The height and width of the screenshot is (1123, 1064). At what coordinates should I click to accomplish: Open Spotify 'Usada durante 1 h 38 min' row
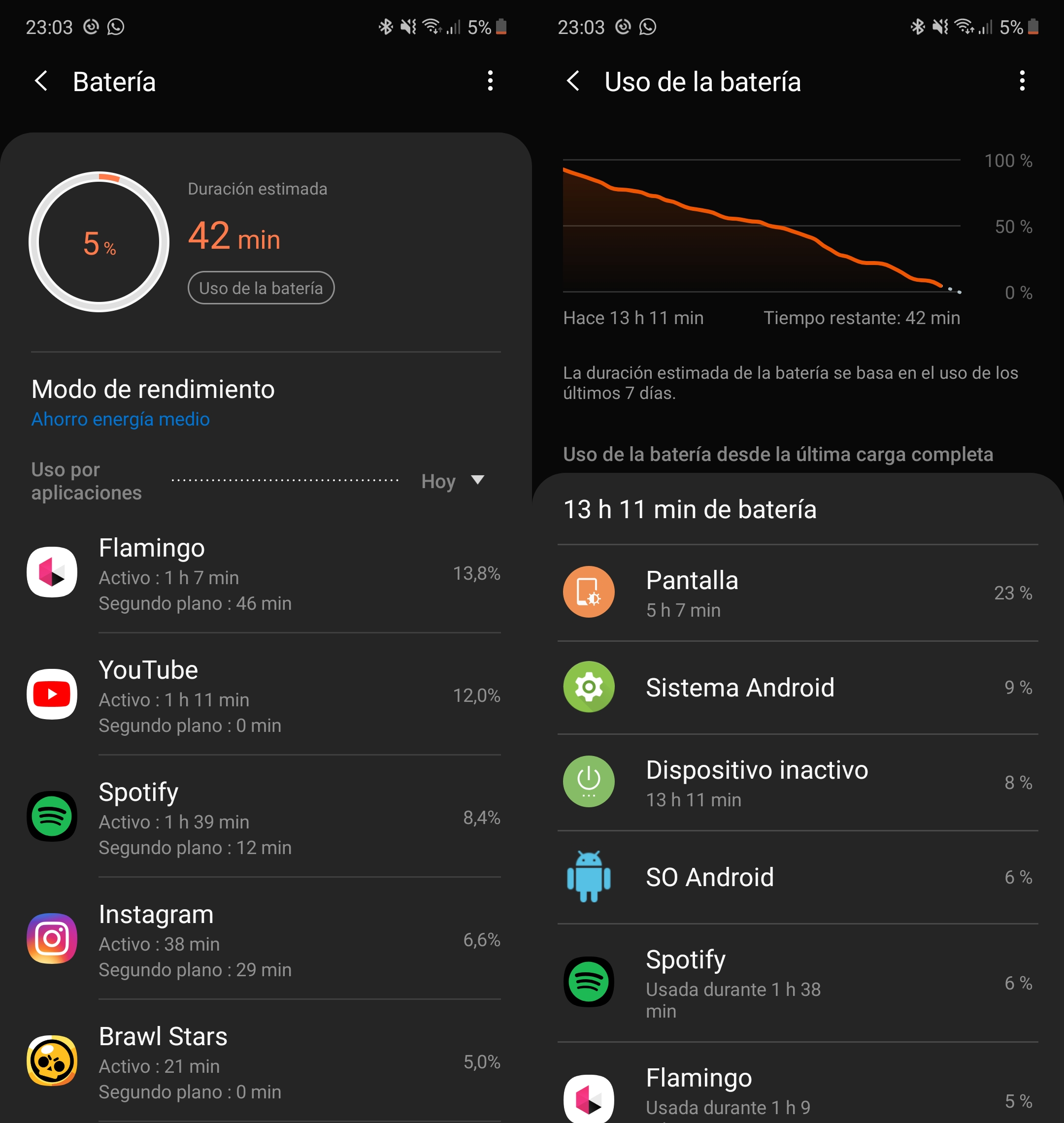[x=797, y=983]
